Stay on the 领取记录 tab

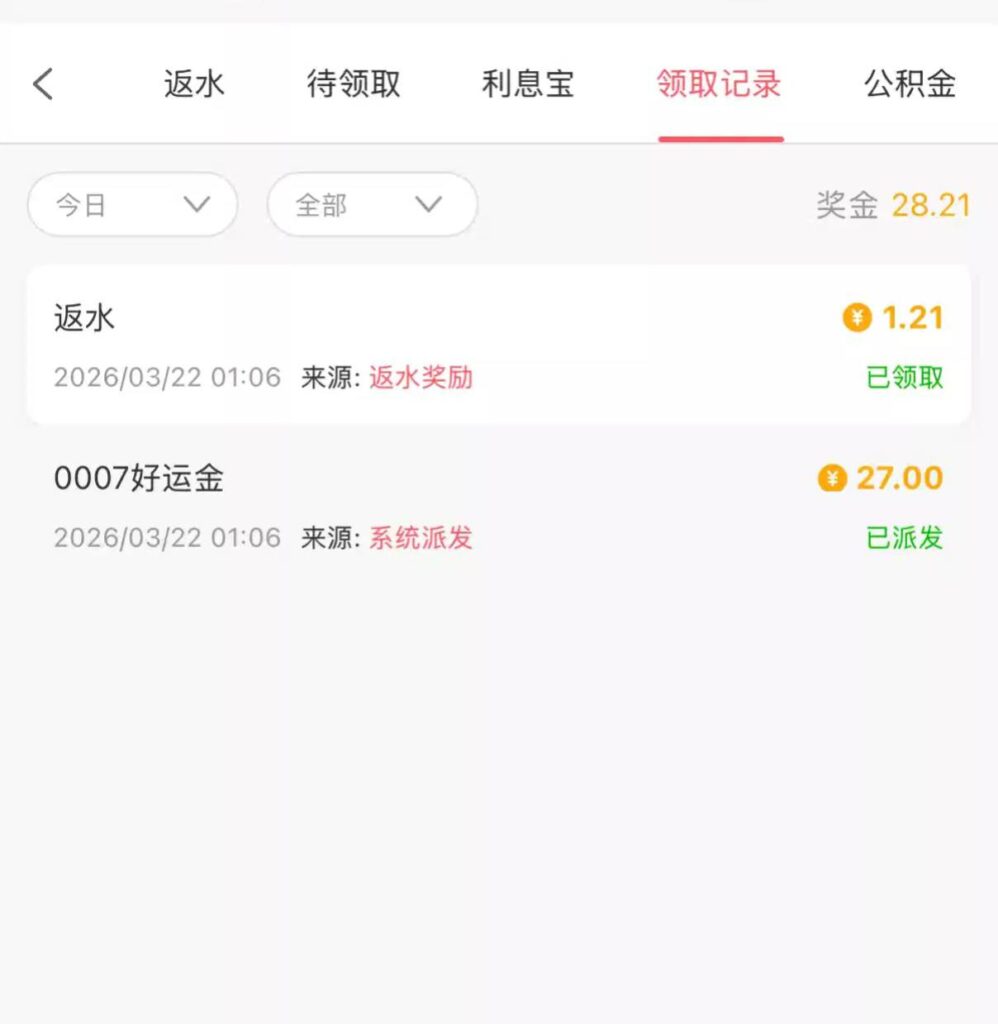pos(720,84)
